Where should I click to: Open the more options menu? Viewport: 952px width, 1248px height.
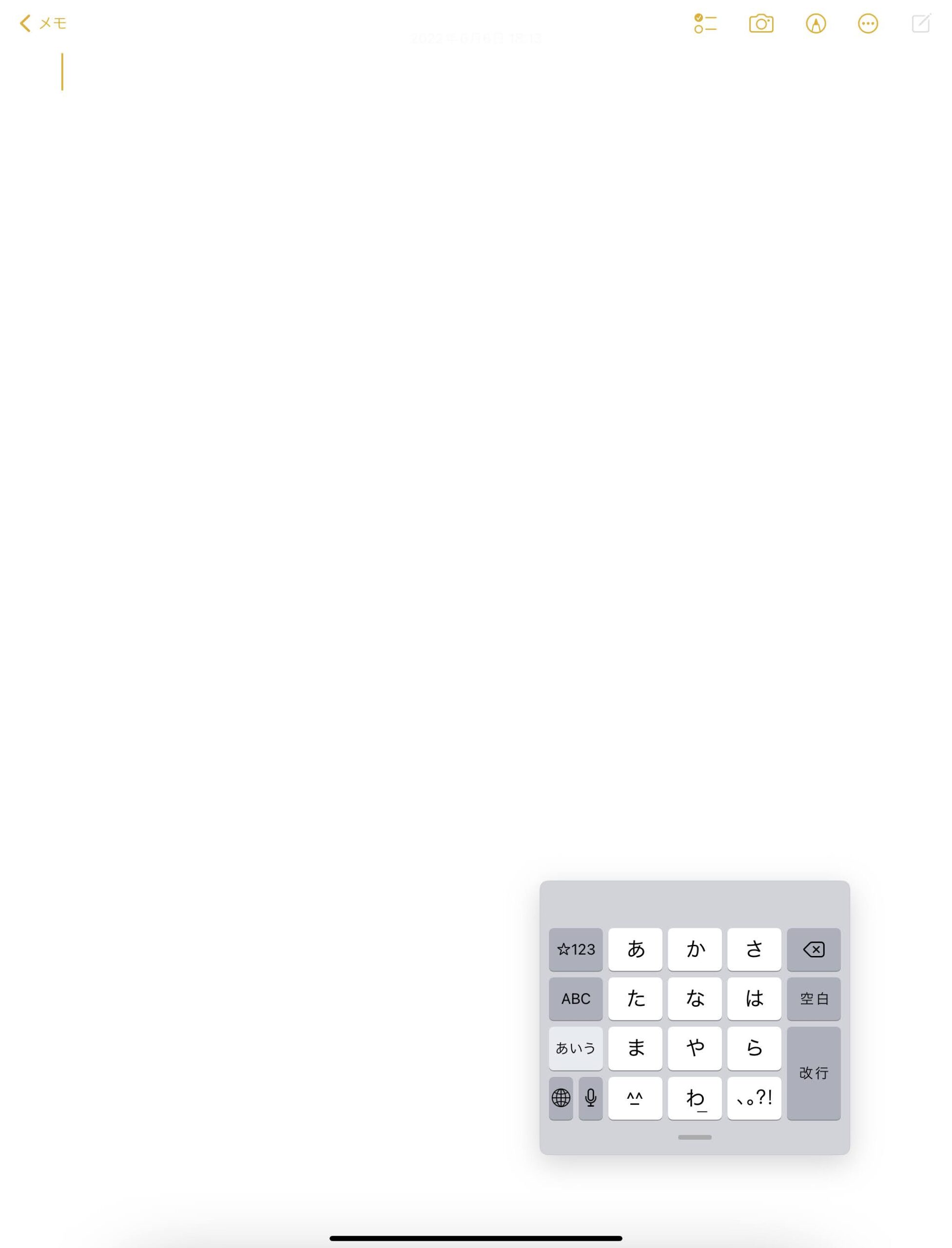click(868, 23)
